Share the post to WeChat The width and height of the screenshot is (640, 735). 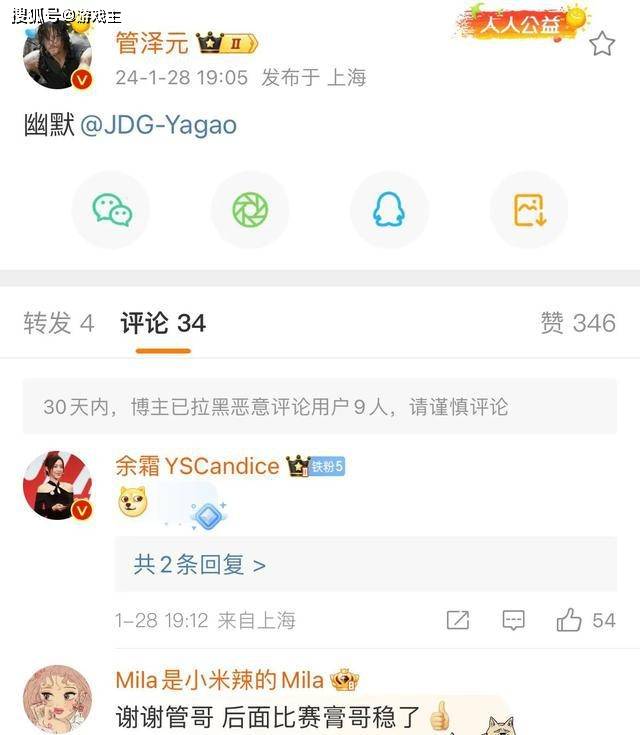coord(112,209)
